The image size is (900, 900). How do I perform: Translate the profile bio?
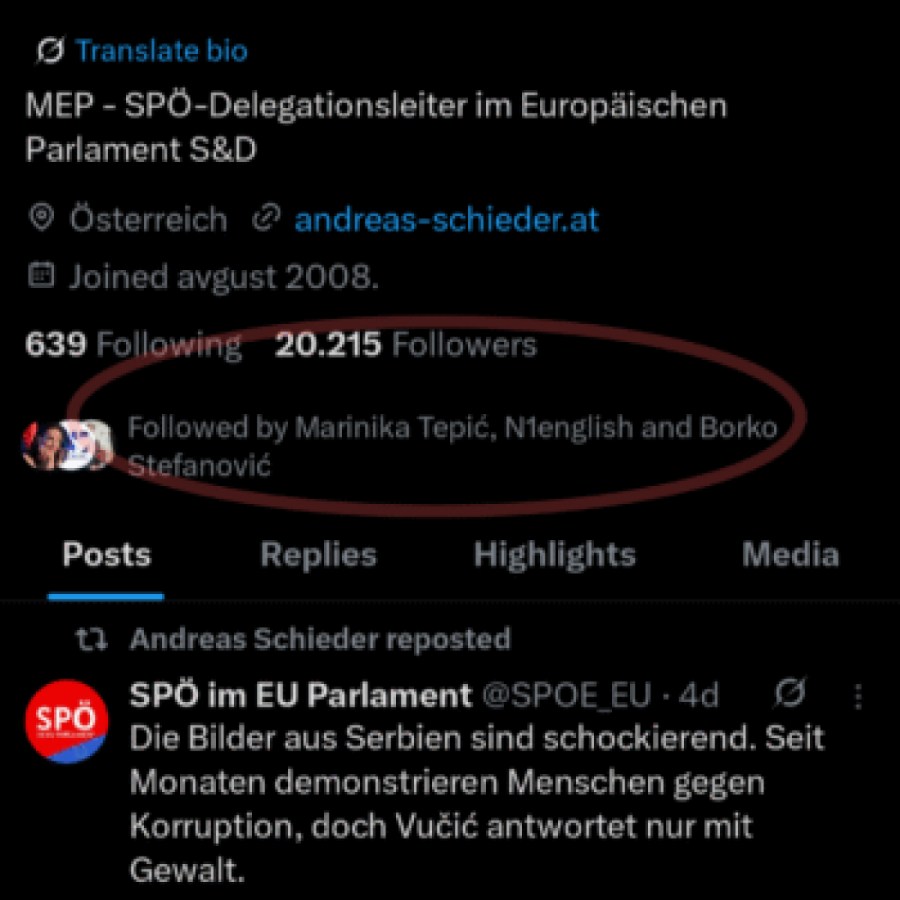[x=160, y=51]
